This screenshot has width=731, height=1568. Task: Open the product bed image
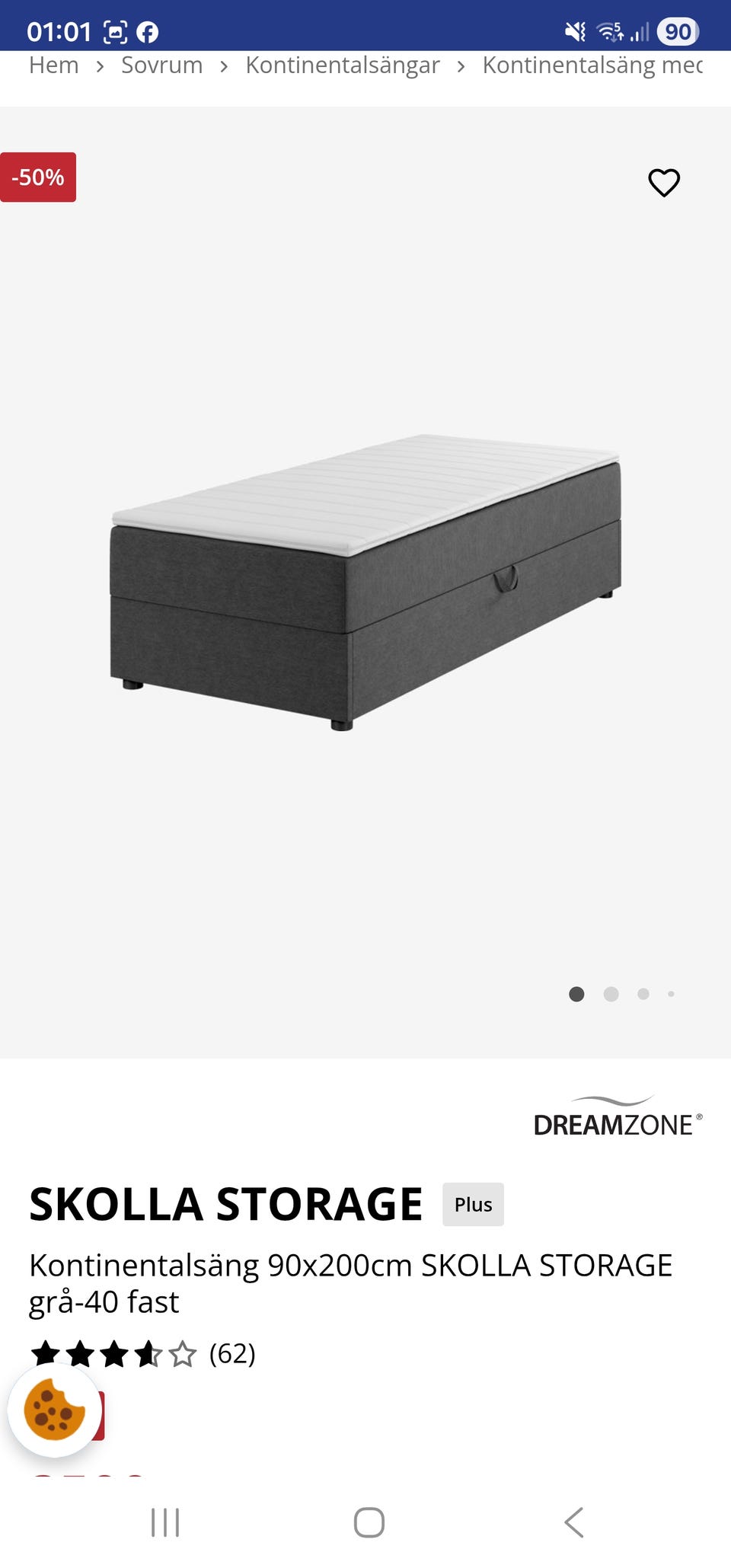[365, 583]
